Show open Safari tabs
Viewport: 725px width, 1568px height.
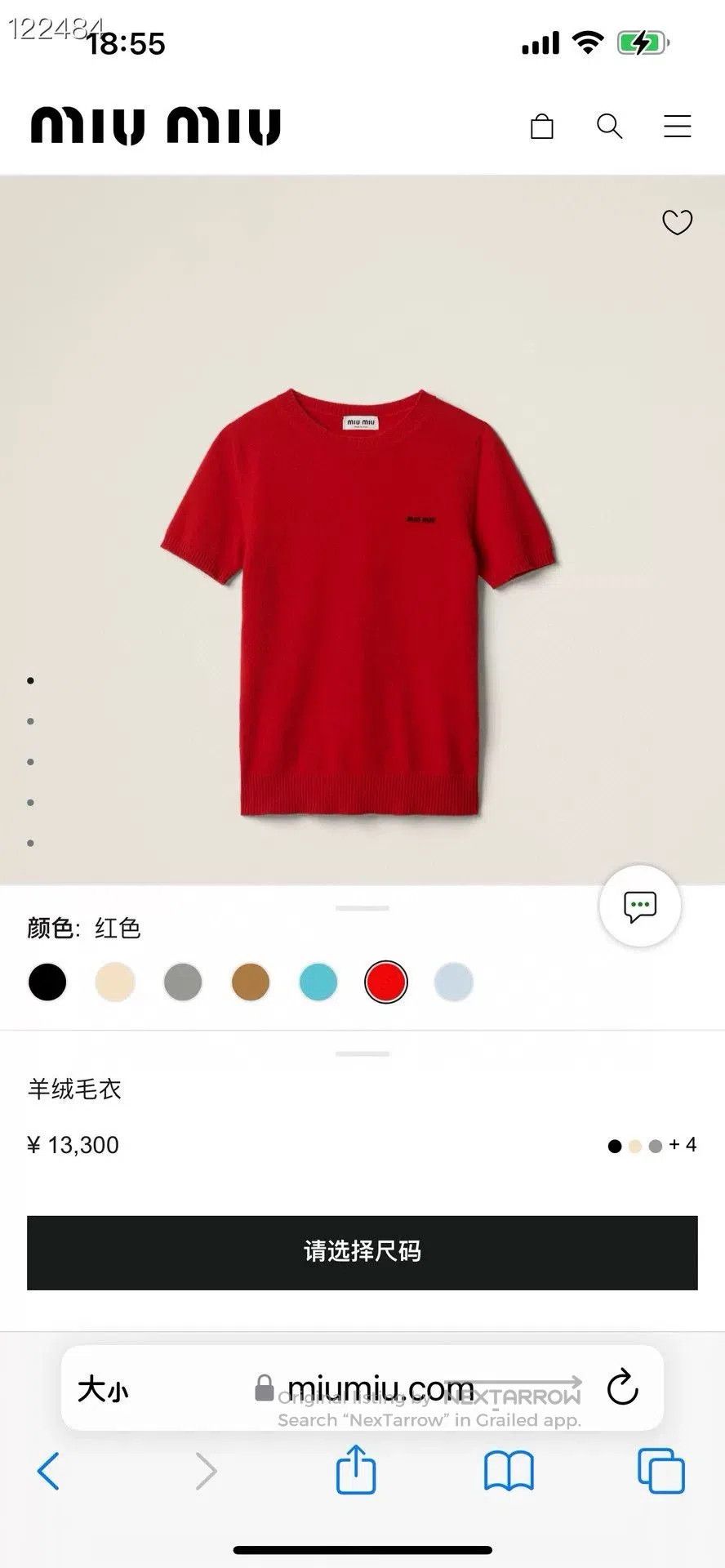pyautogui.click(x=661, y=1471)
